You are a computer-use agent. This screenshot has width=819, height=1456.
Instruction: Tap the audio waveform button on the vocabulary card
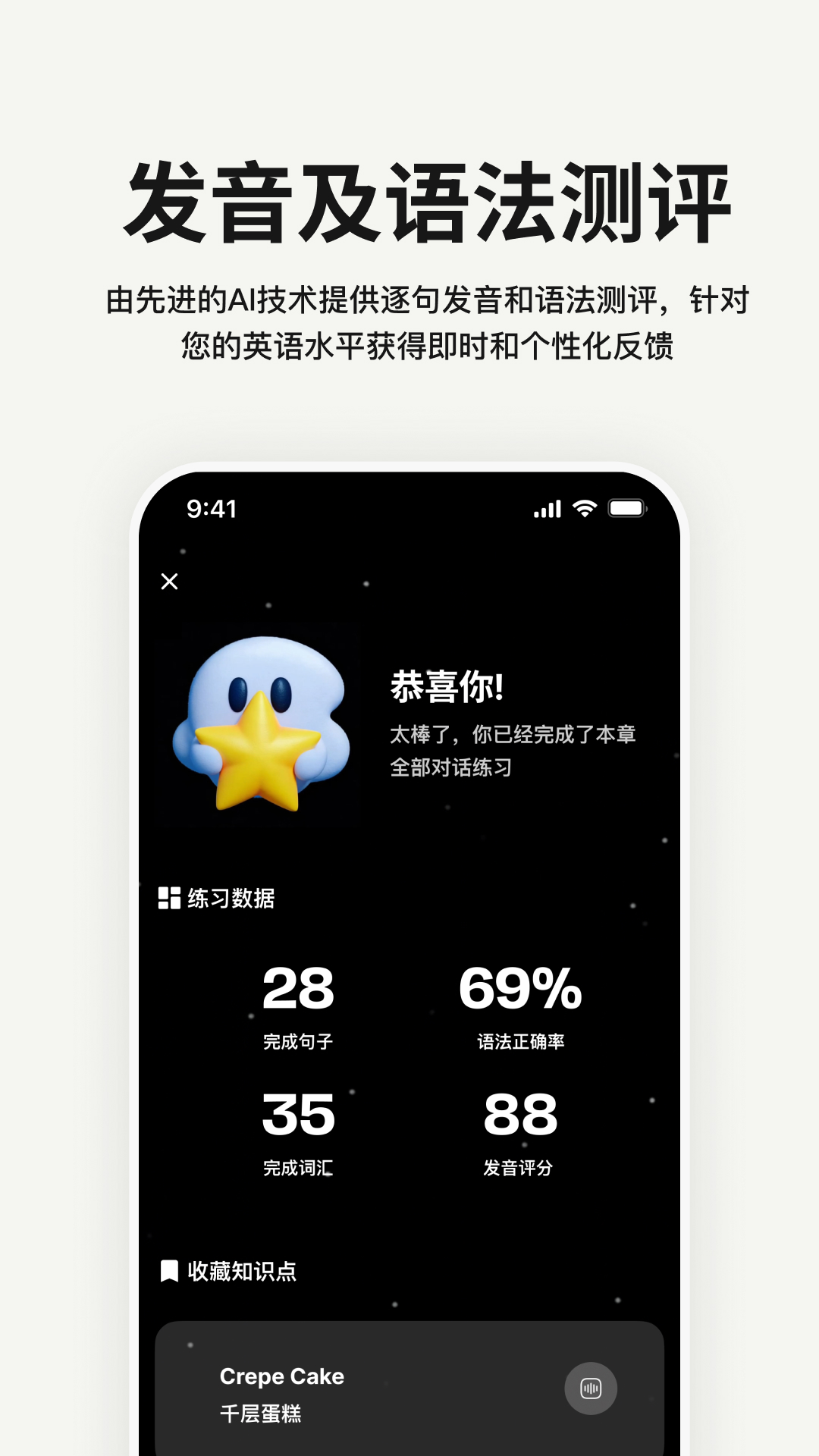click(x=591, y=1389)
